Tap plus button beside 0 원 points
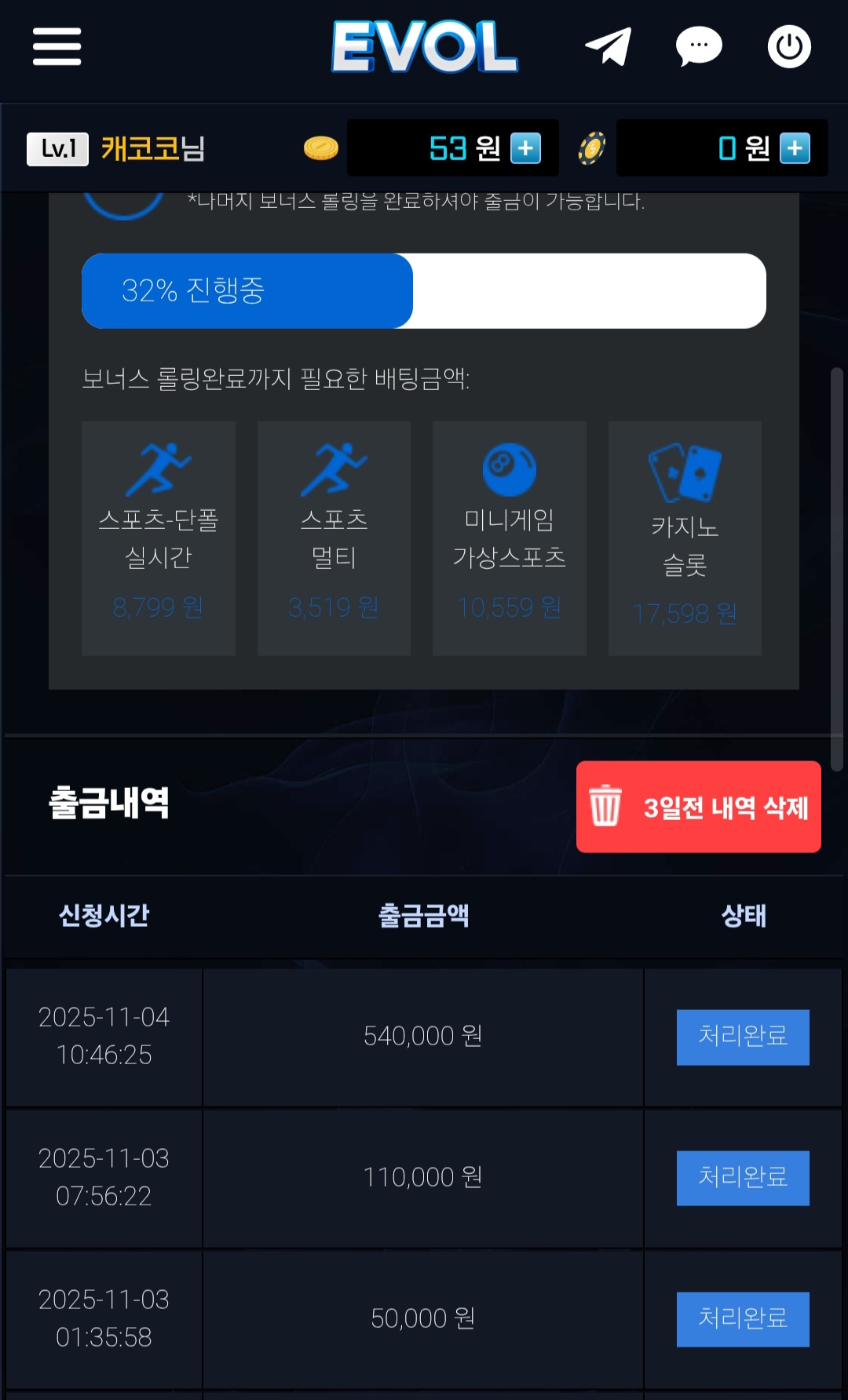This screenshot has width=848, height=1400. (x=795, y=148)
